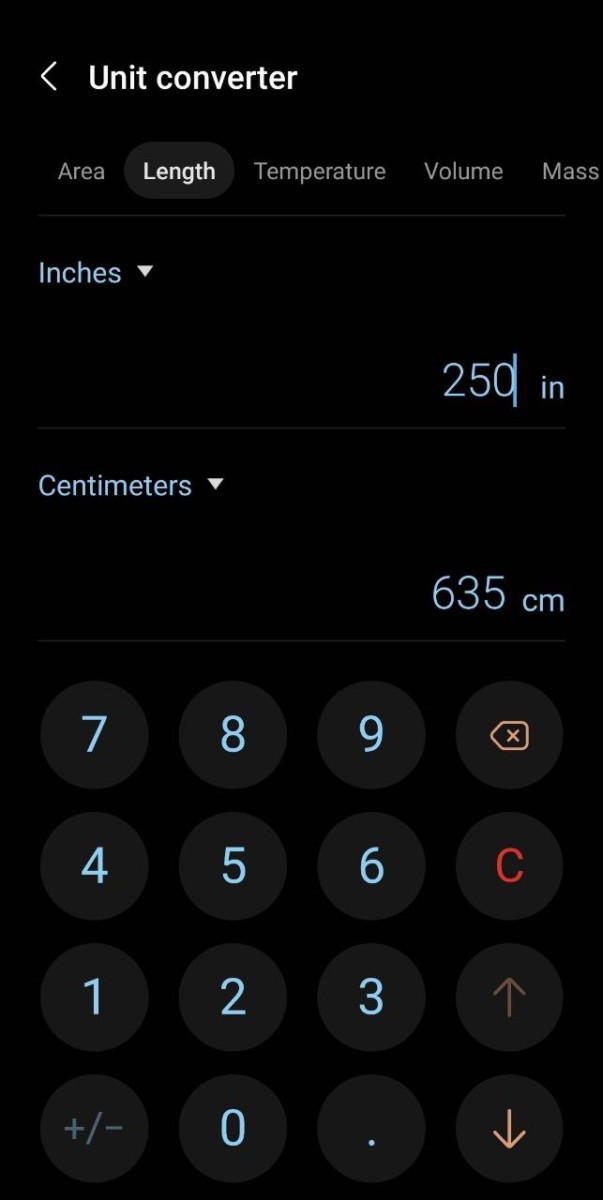Enter digit 0 on the keypad
This screenshot has width=603, height=1200.
click(x=232, y=1129)
